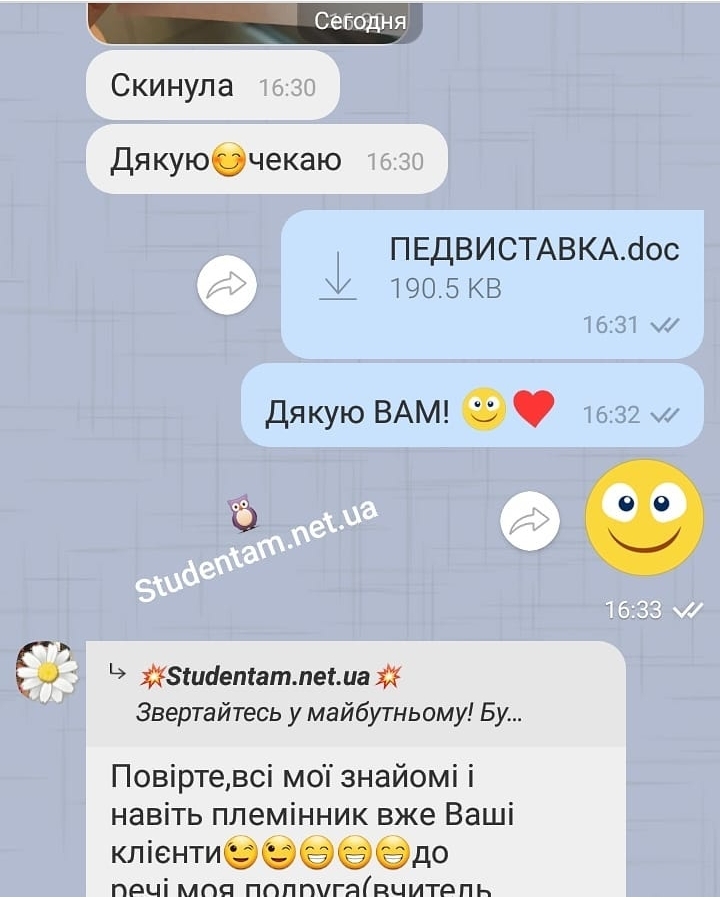720x900 pixels.
Task: Forward the smiley sticker message
Action: point(529,521)
